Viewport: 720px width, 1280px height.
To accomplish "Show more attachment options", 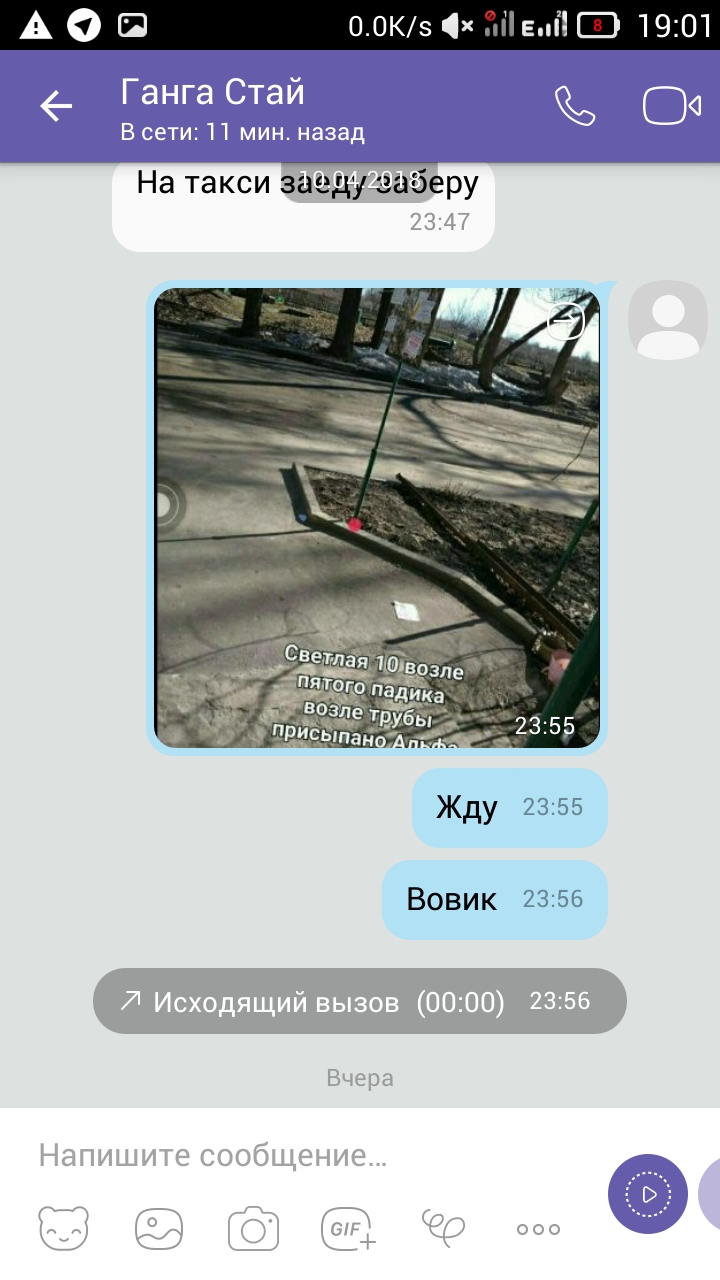I will [538, 1229].
